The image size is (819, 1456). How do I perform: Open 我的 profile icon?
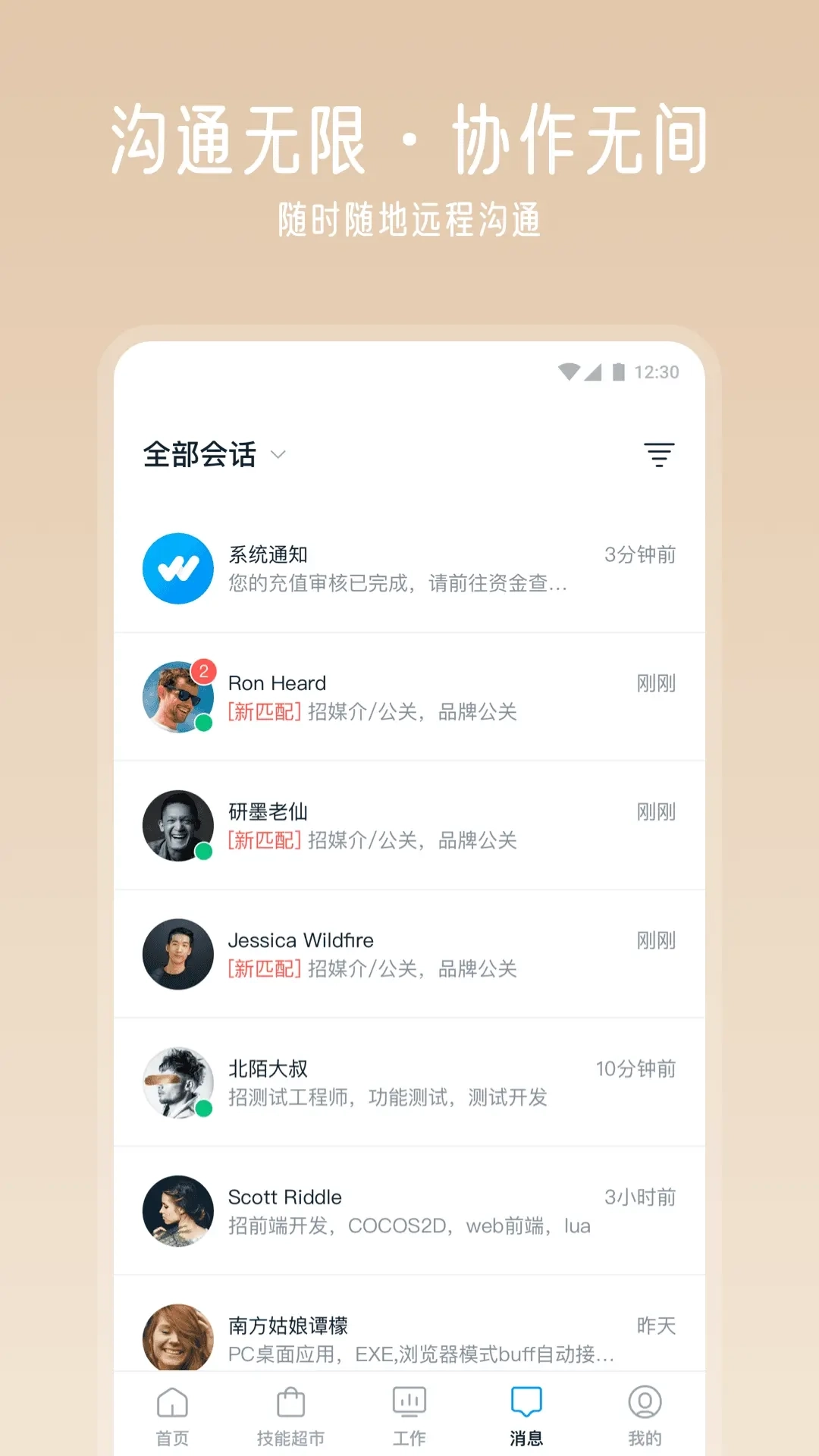coord(644,1399)
